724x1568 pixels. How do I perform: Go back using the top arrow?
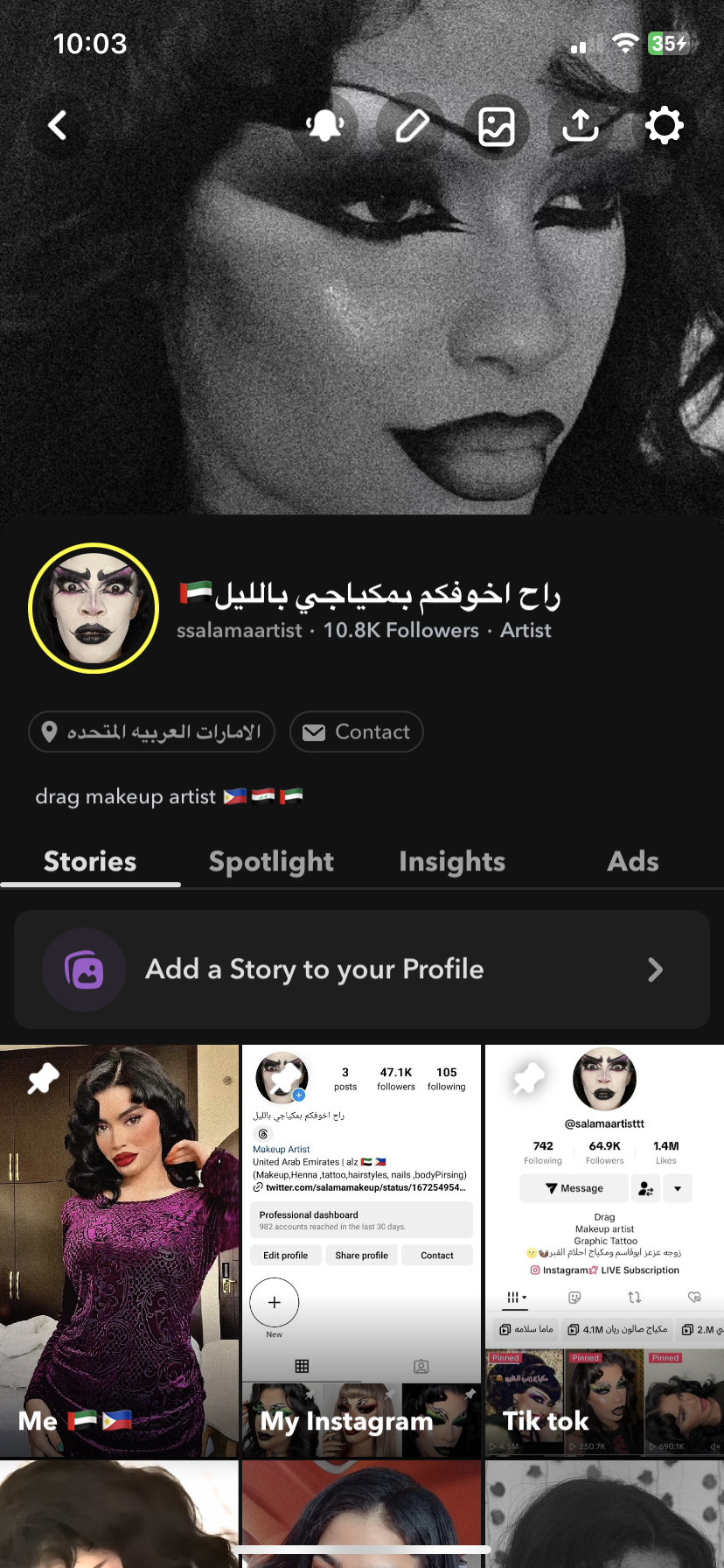(58, 126)
